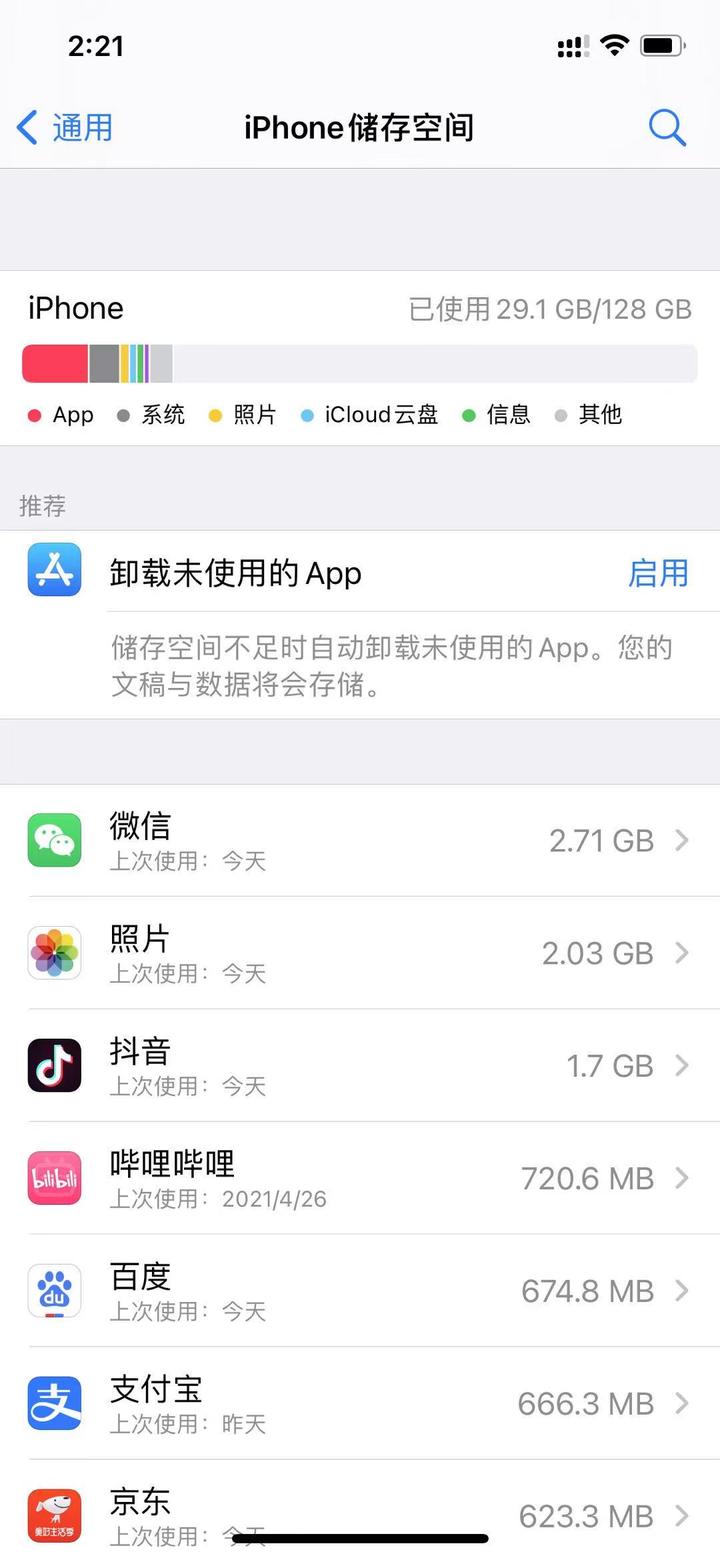Open 微信 storage details
This screenshot has height=1558, width=720.
pyautogui.click(x=360, y=841)
